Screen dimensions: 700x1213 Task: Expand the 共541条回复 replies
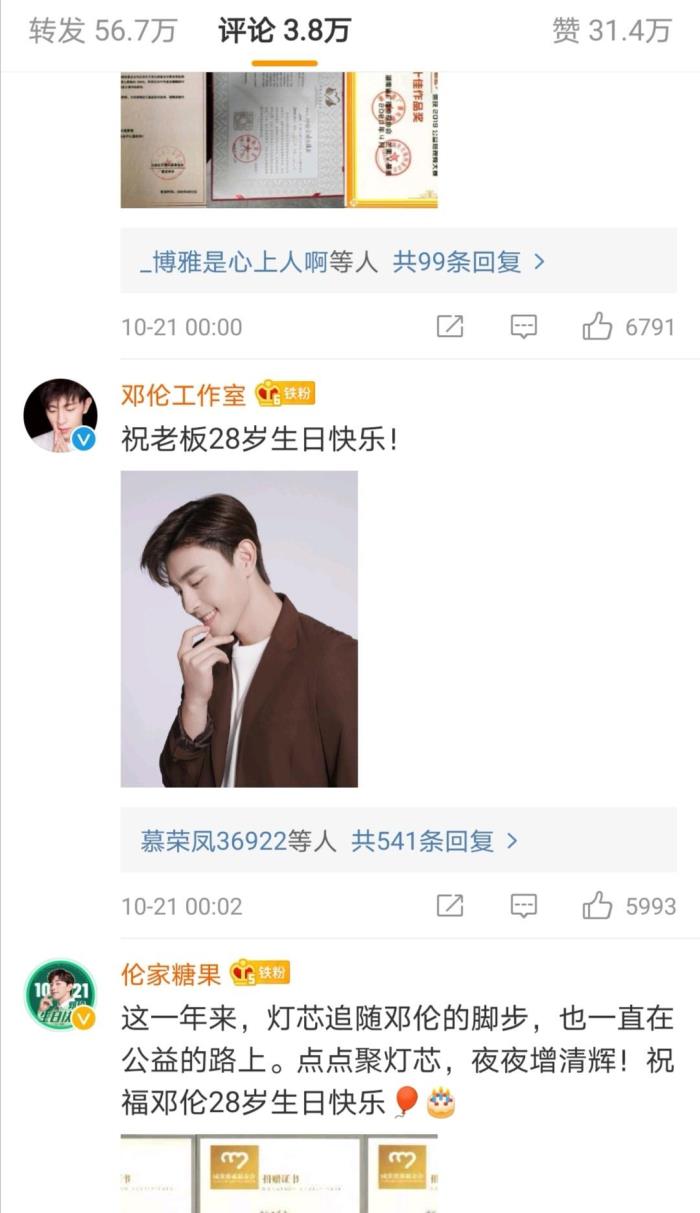pyautogui.click(x=433, y=841)
